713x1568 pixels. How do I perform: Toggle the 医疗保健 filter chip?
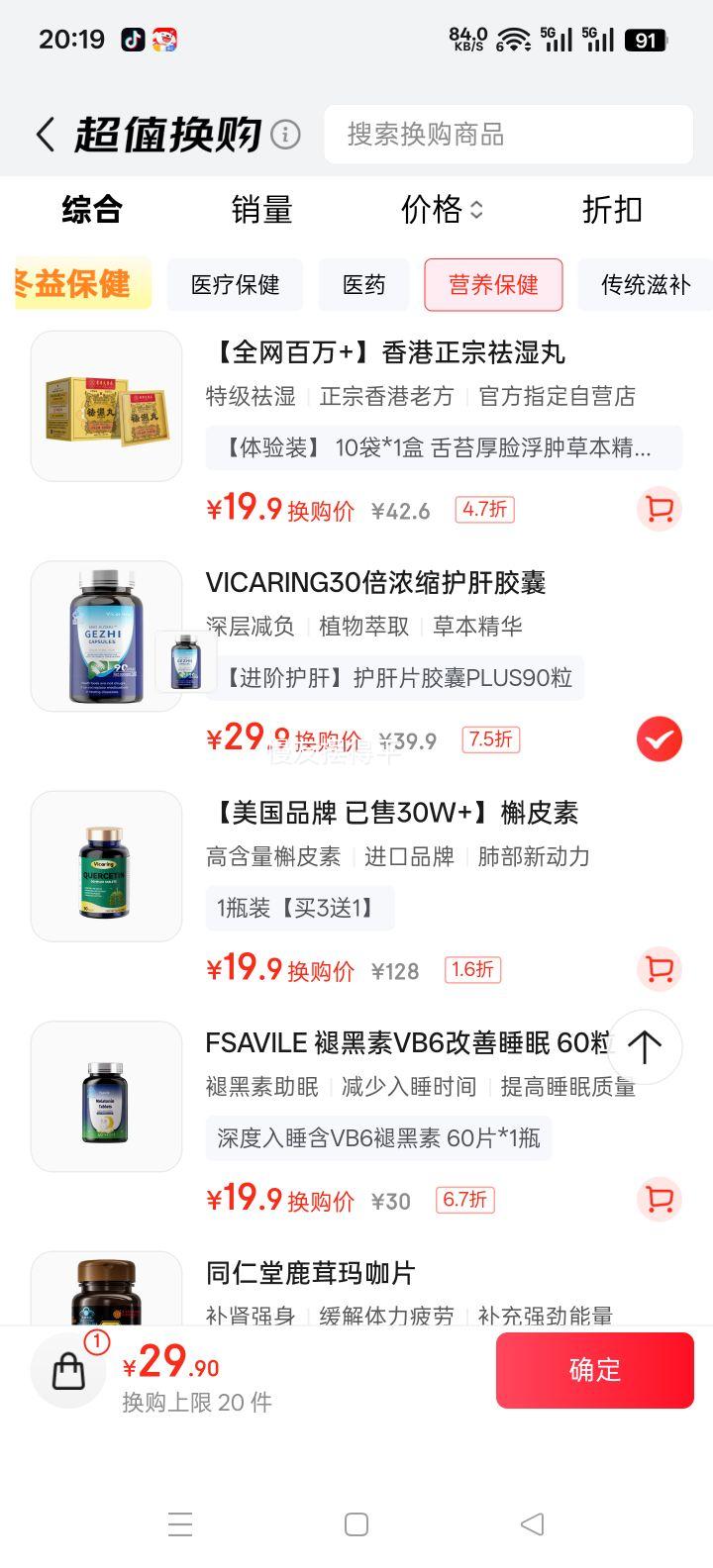pyautogui.click(x=235, y=284)
